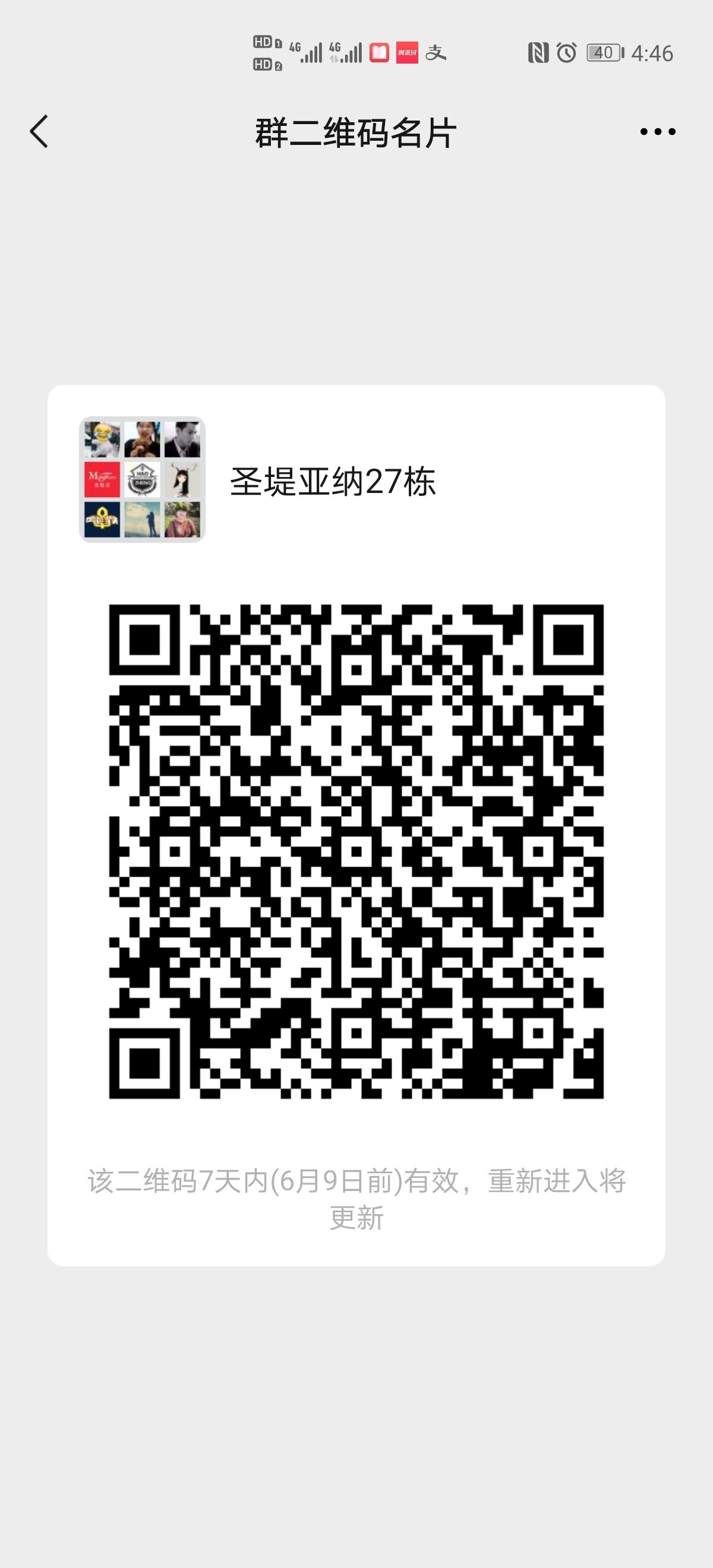Go back from the group QR code page
Viewport: 713px width, 1568px height.
(x=39, y=131)
